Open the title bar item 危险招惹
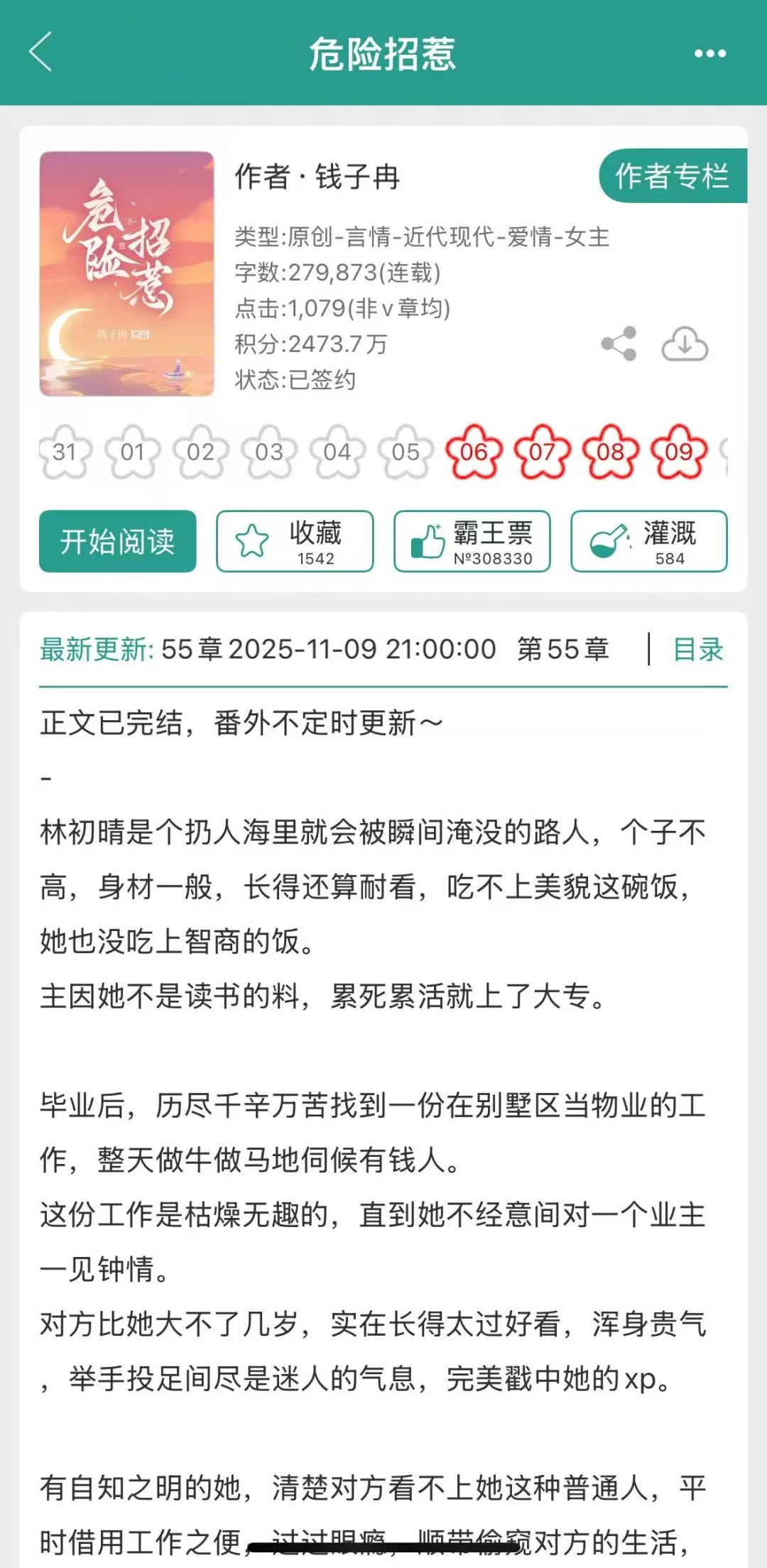Screen dimensions: 767x1568 383,53
